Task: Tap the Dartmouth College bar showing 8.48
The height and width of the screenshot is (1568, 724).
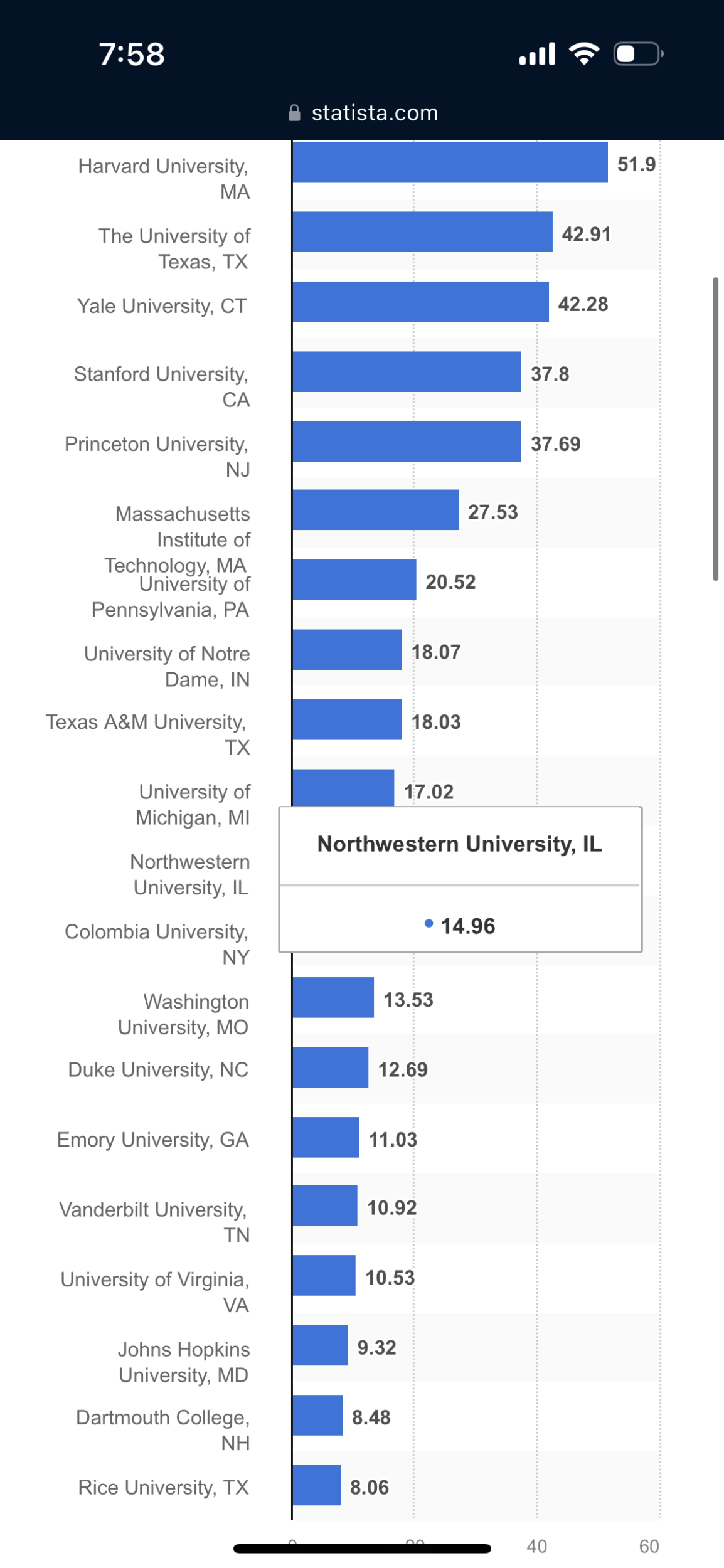Action: tap(317, 1416)
